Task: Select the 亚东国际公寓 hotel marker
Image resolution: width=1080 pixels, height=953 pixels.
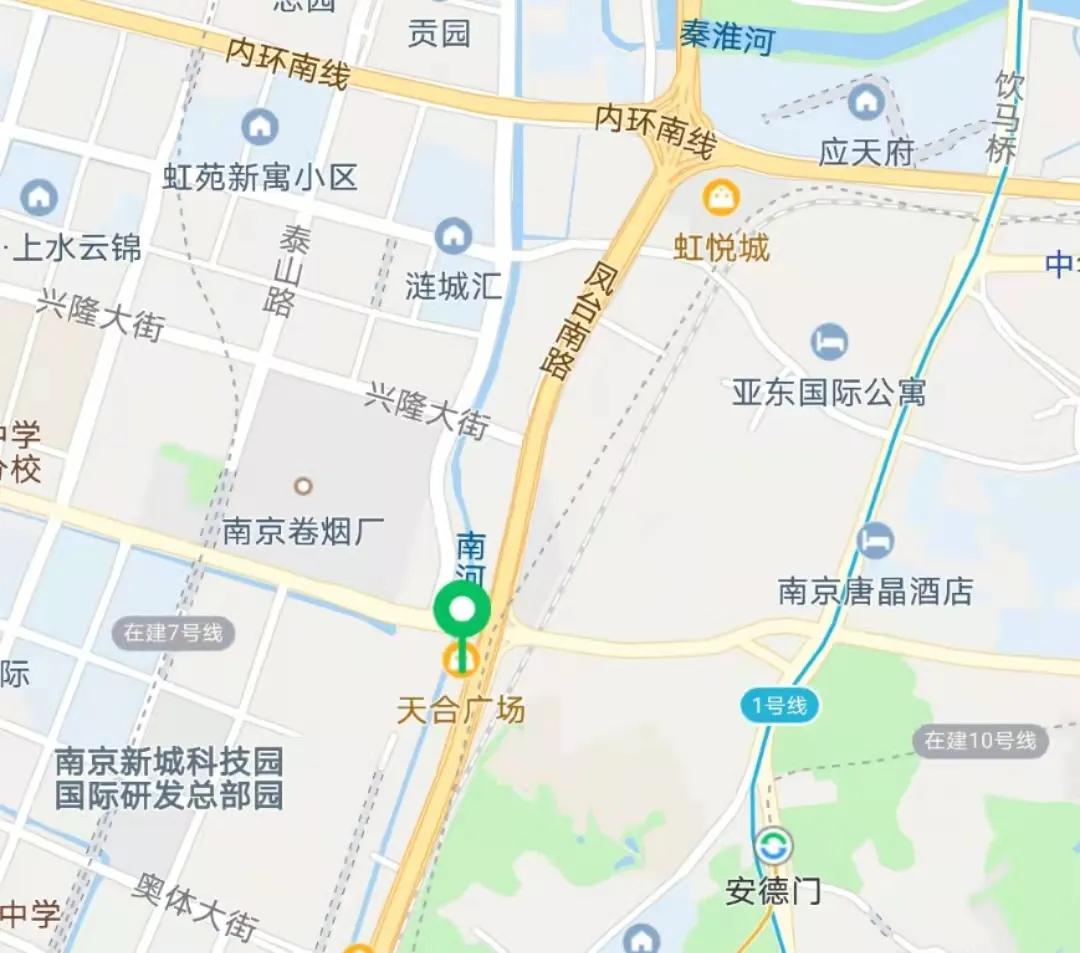Action: click(828, 343)
